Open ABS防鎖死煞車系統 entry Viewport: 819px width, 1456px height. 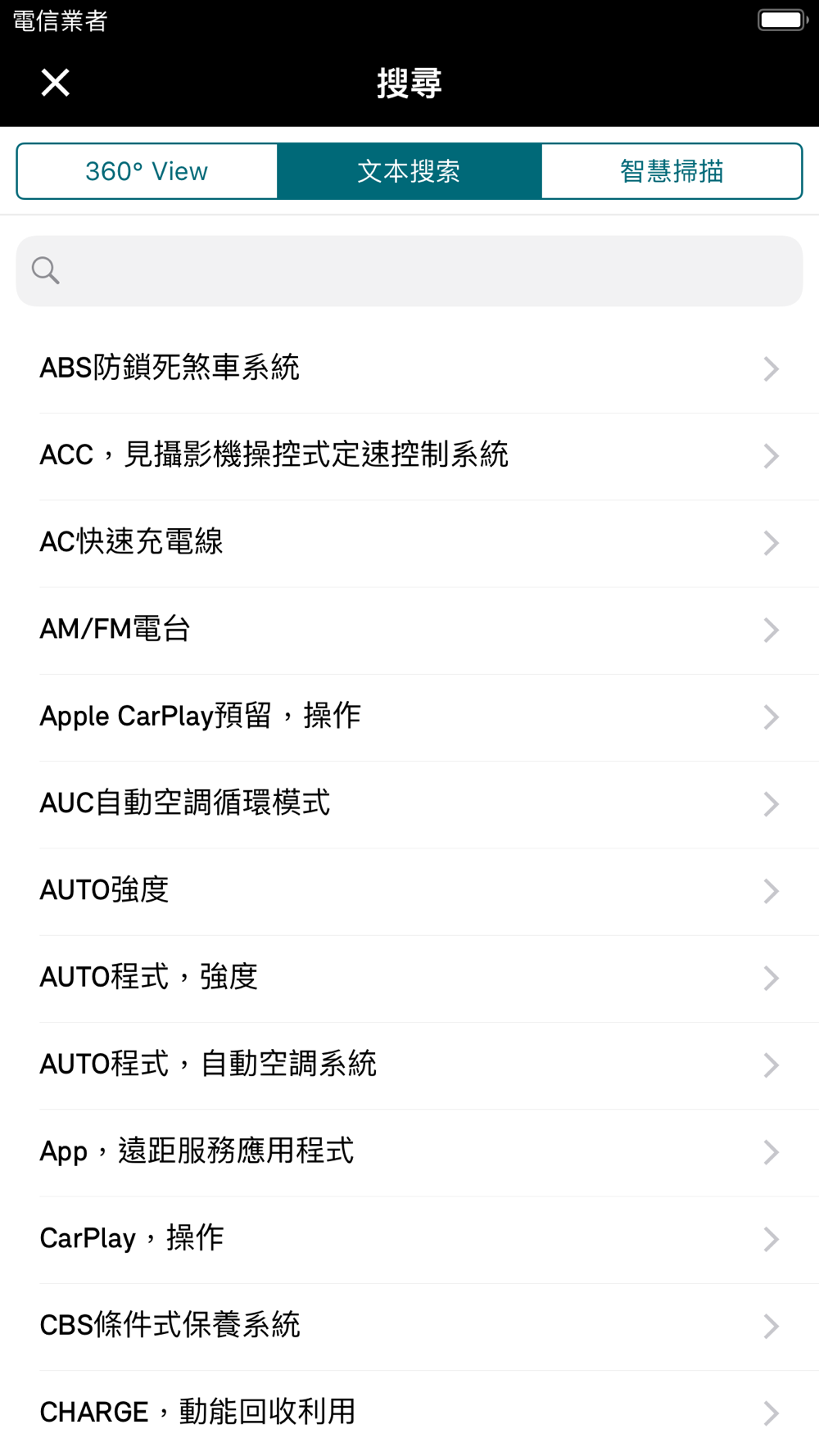409,369
